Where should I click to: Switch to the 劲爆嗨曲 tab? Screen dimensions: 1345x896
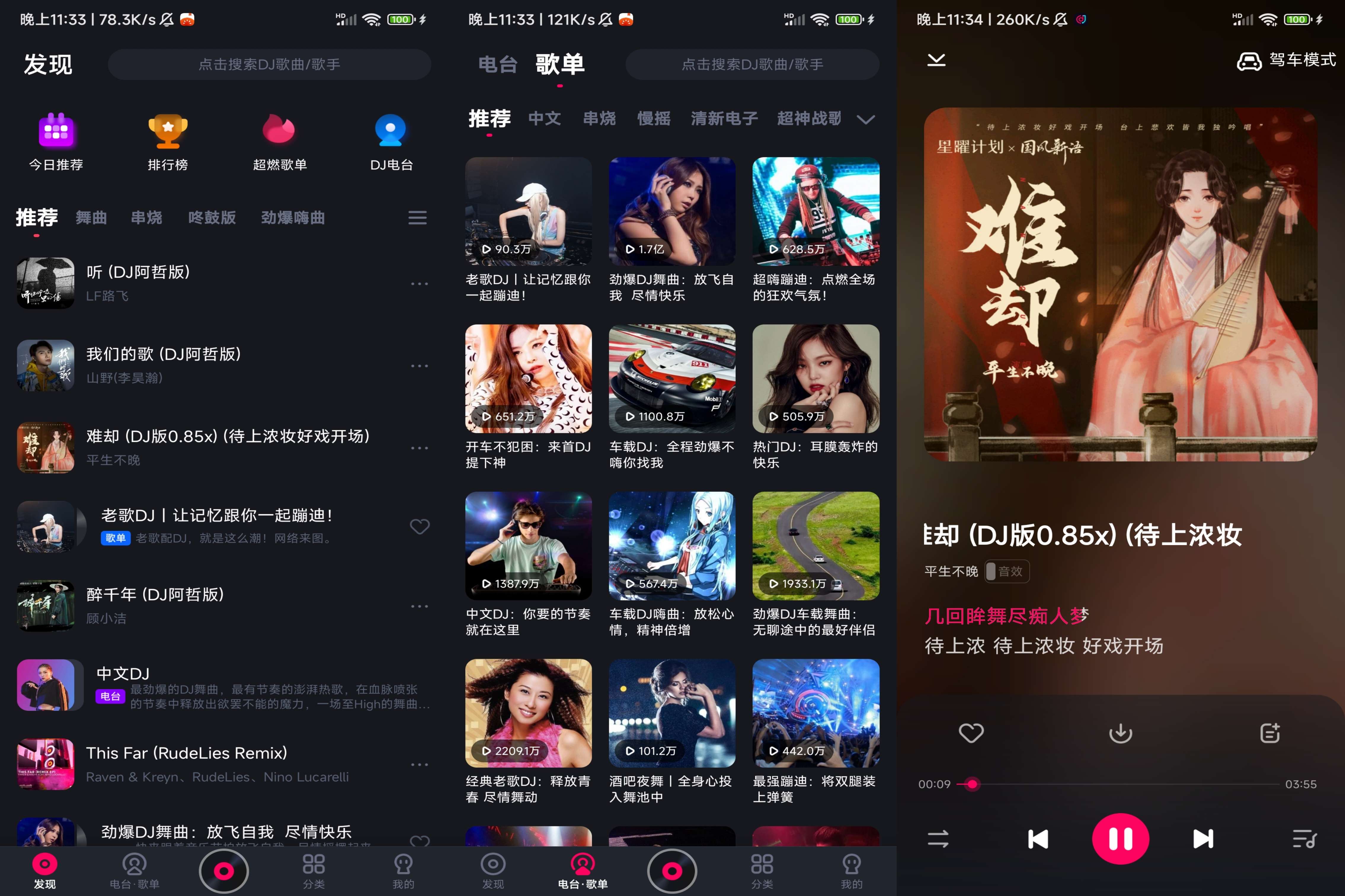pyautogui.click(x=293, y=218)
